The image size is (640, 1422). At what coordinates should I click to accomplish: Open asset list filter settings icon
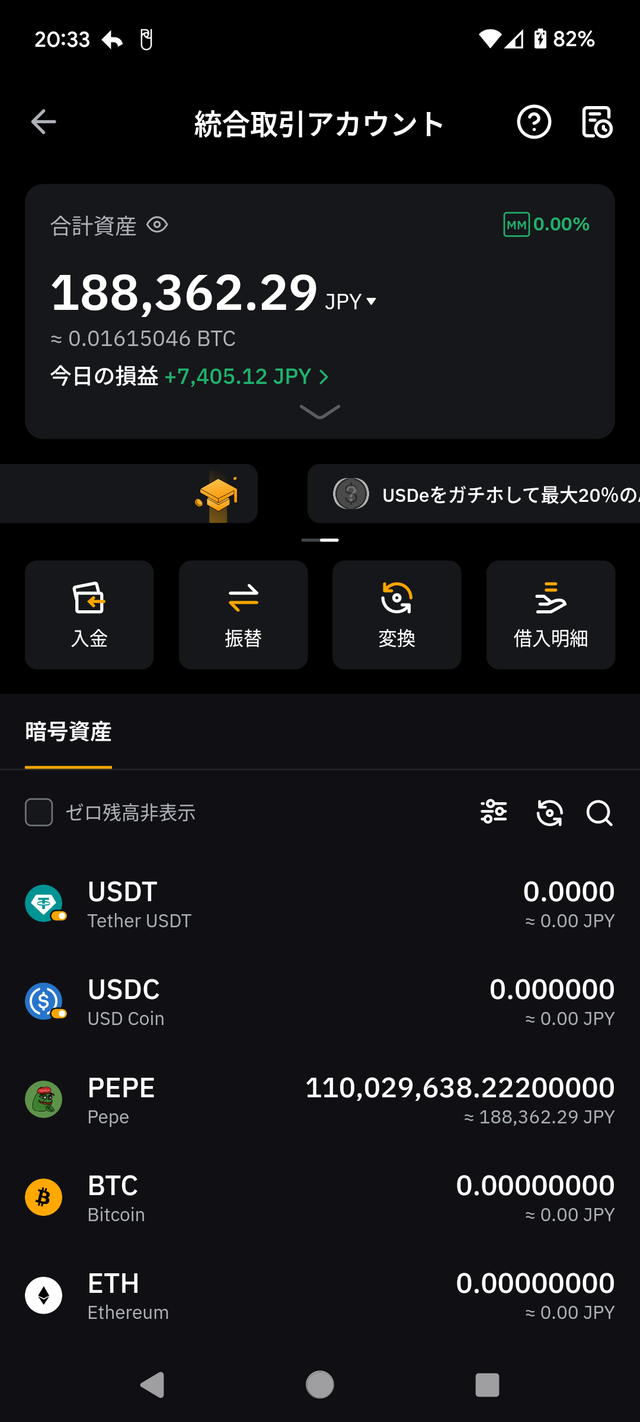click(x=494, y=812)
